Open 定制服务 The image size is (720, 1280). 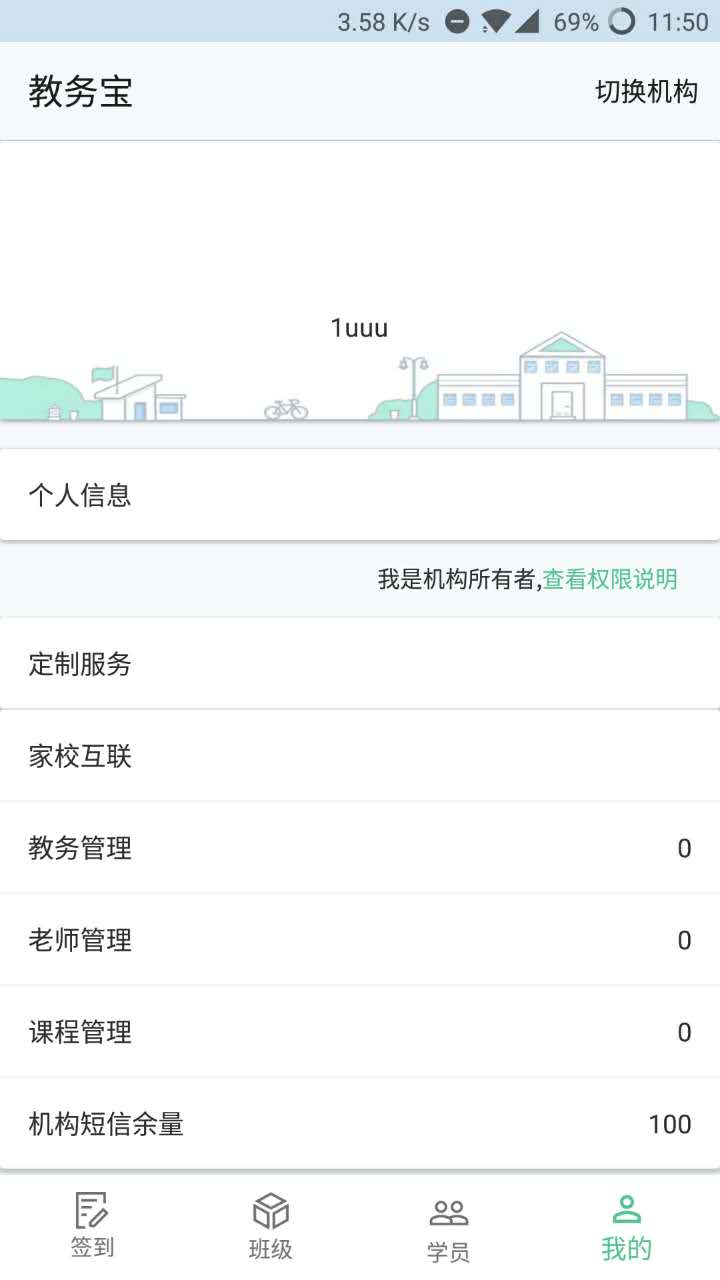(x=360, y=664)
